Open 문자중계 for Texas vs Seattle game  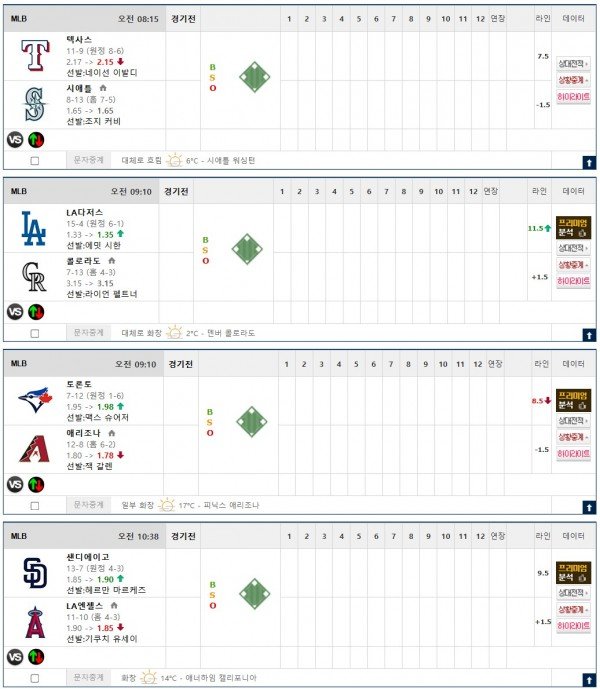[x=89, y=160]
